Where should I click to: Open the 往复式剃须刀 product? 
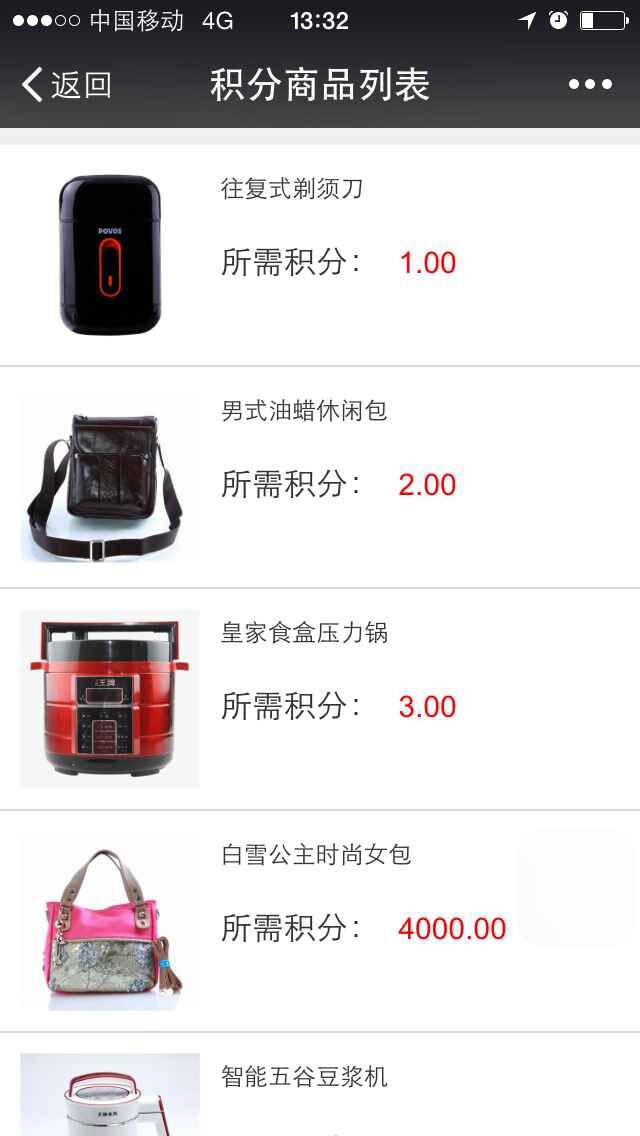[320, 255]
